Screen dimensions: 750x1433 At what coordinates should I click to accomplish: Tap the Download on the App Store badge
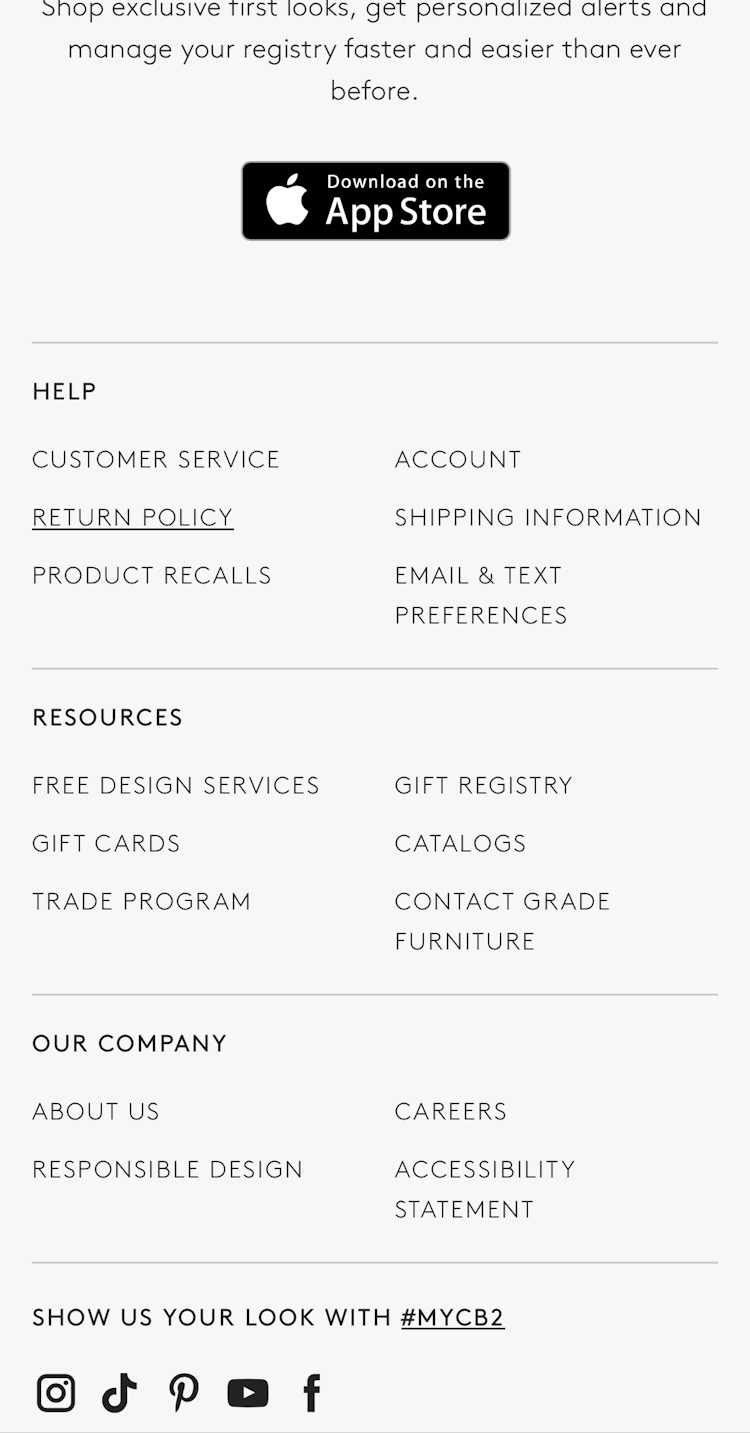click(x=375, y=201)
